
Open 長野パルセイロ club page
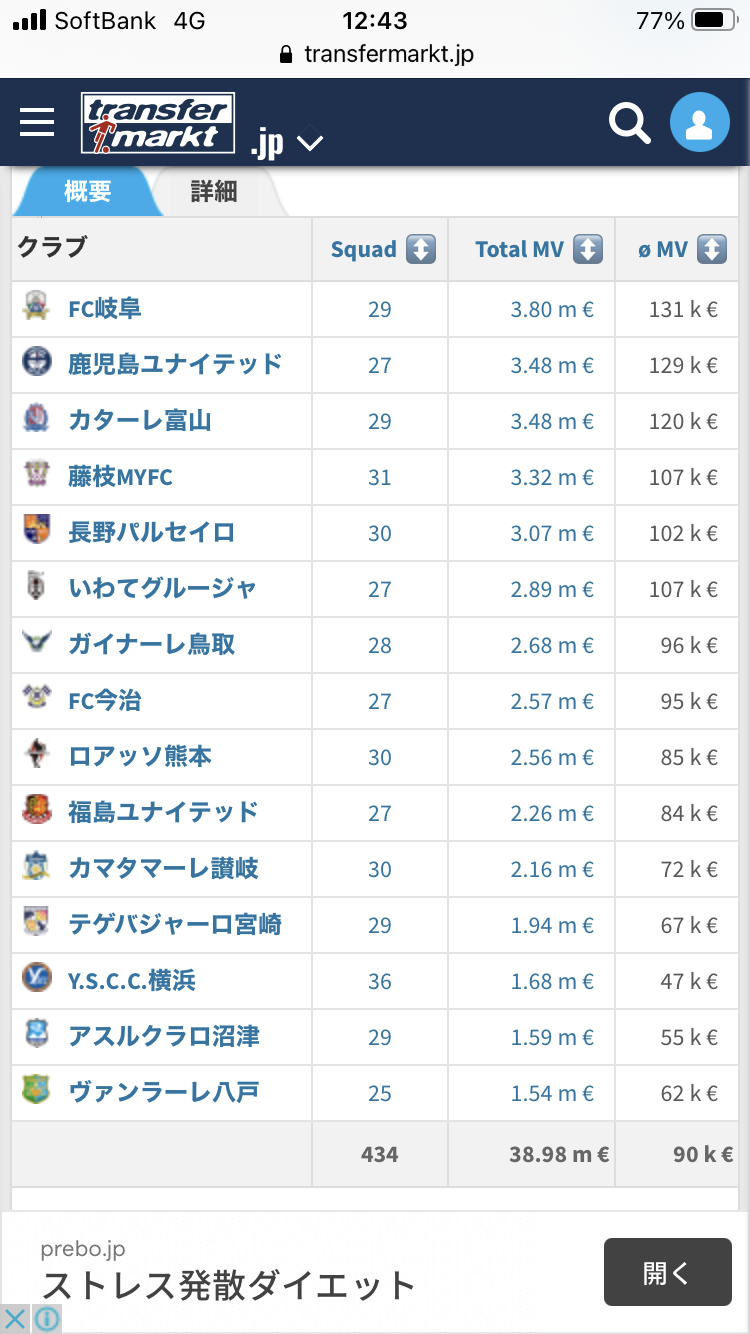(x=151, y=532)
